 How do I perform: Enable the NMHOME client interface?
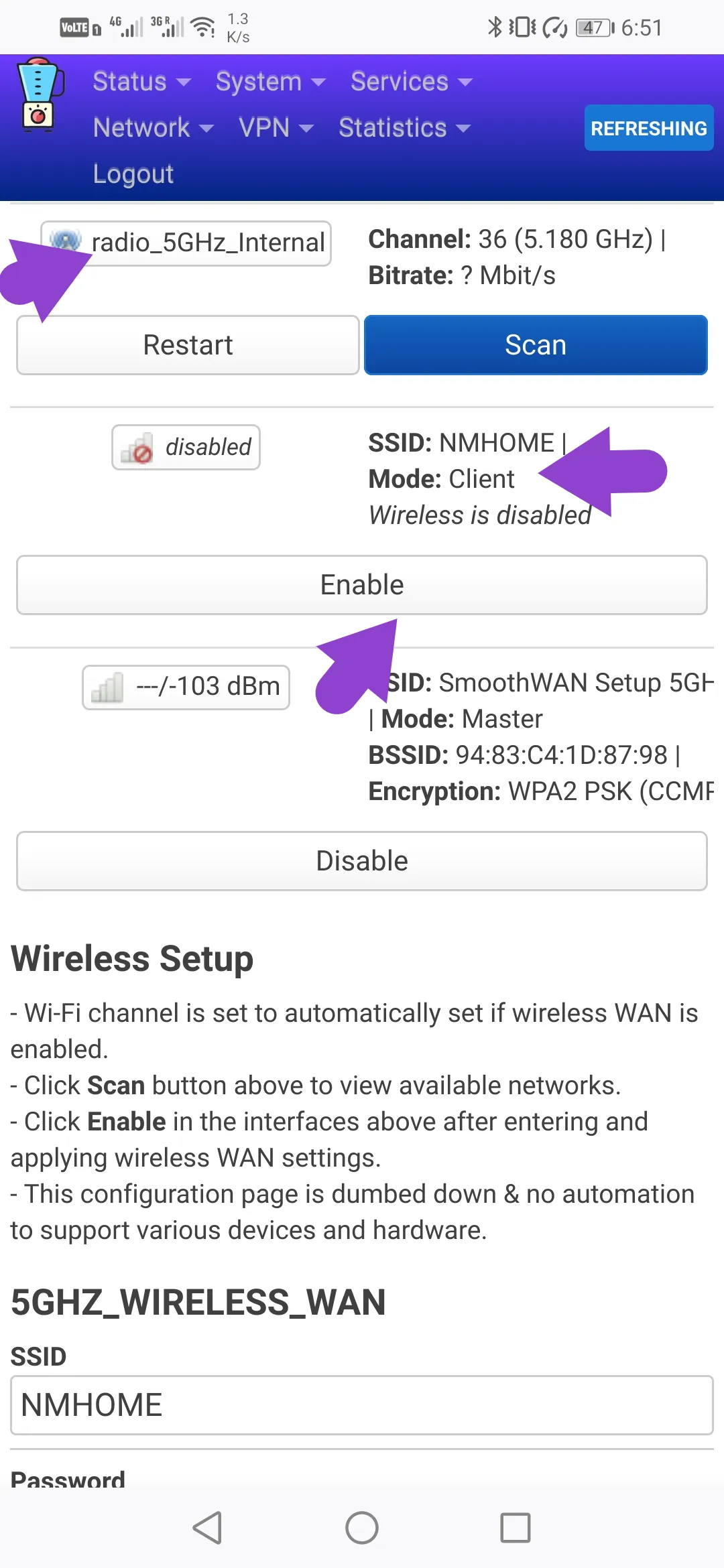[362, 585]
